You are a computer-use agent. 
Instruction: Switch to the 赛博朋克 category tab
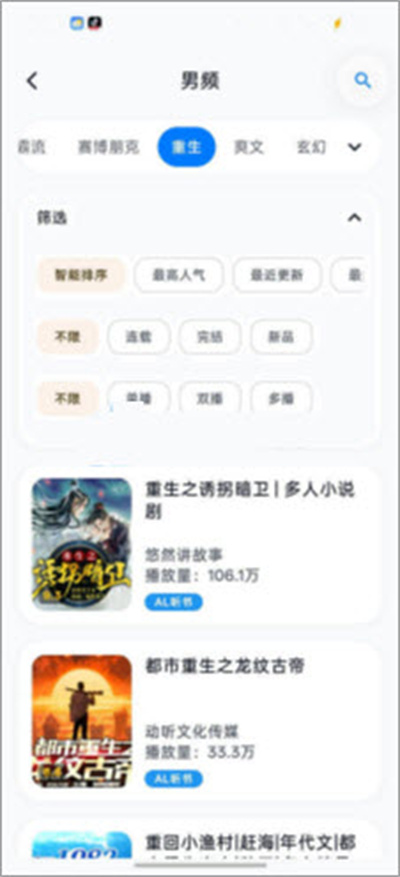pyautogui.click(x=109, y=147)
